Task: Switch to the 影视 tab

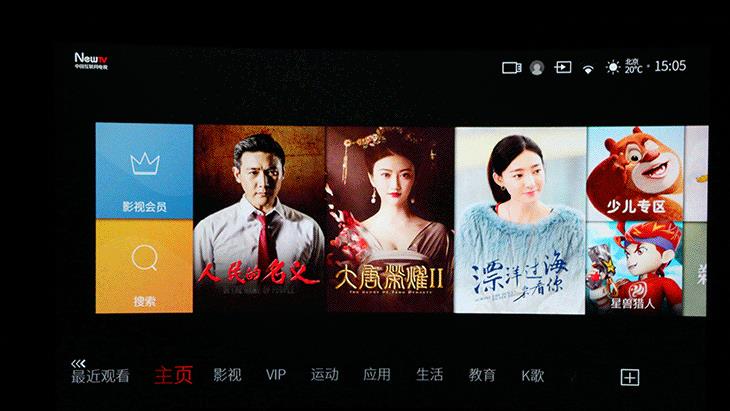Action: pyautogui.click(x=227, y=375)
